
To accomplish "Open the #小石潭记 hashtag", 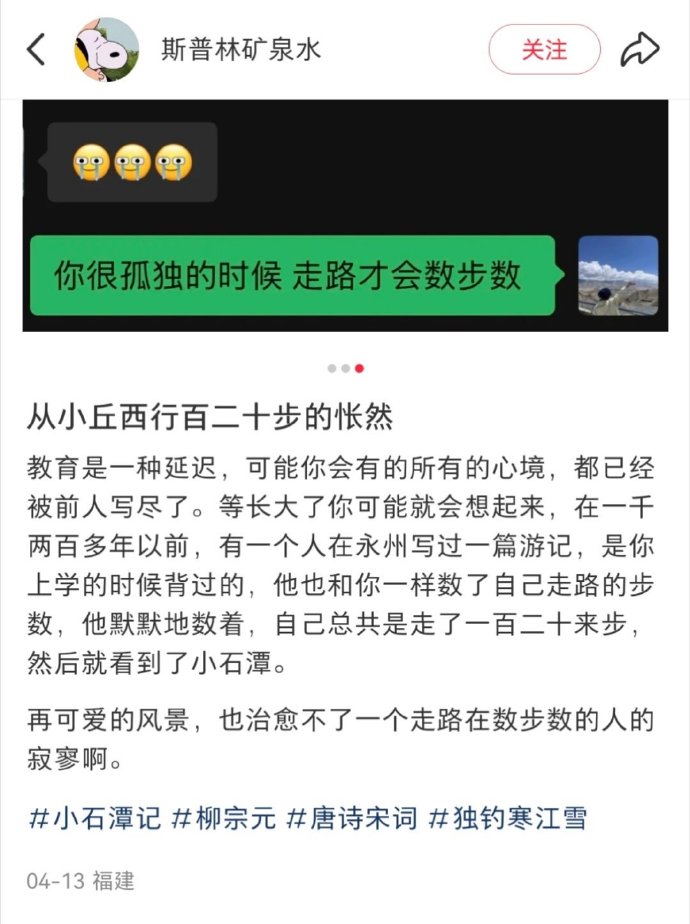I will (x=94, y=819).
